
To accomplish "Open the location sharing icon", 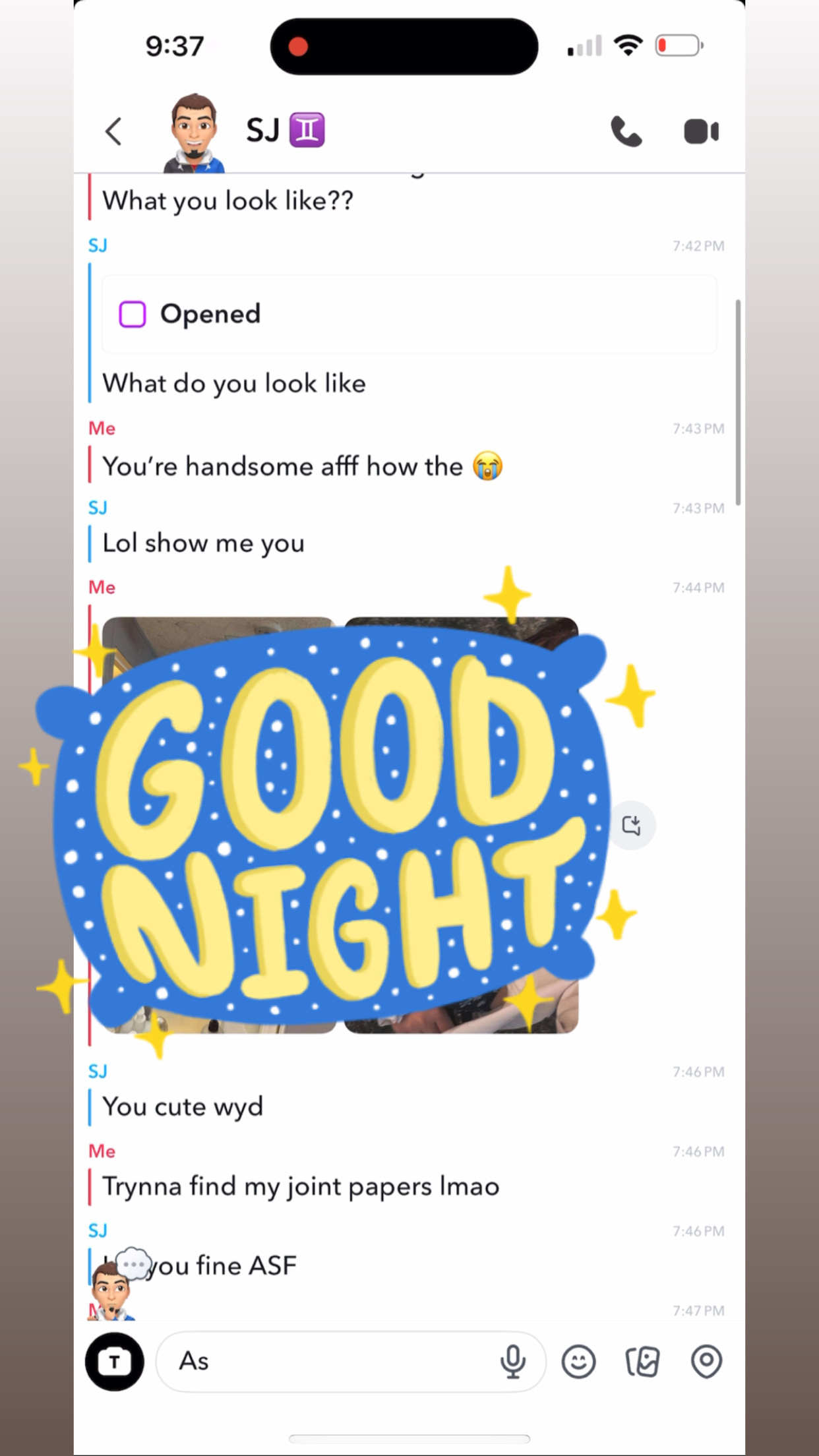I will [x=706, y=1361].
